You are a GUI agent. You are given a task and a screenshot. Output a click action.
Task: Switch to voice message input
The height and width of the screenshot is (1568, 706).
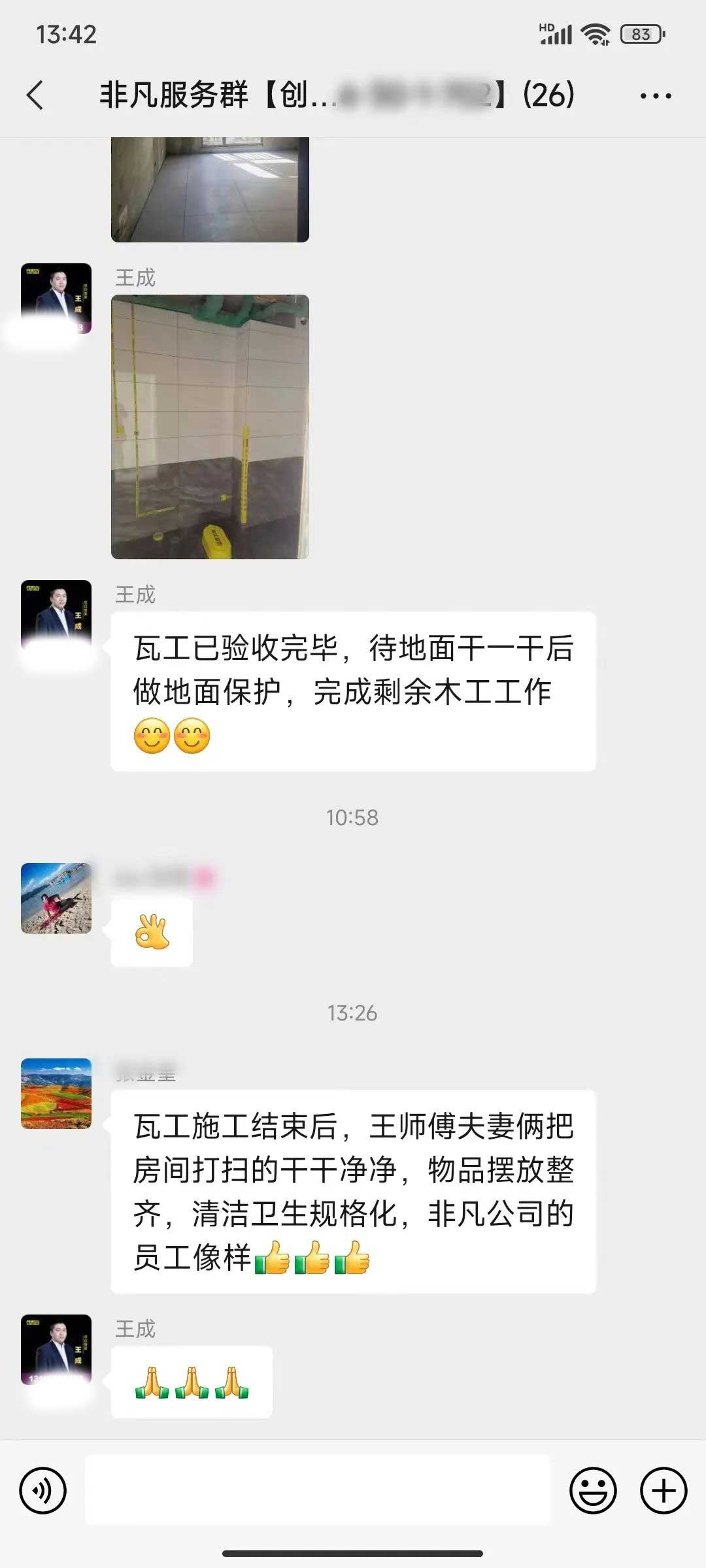coord(43,1491)
